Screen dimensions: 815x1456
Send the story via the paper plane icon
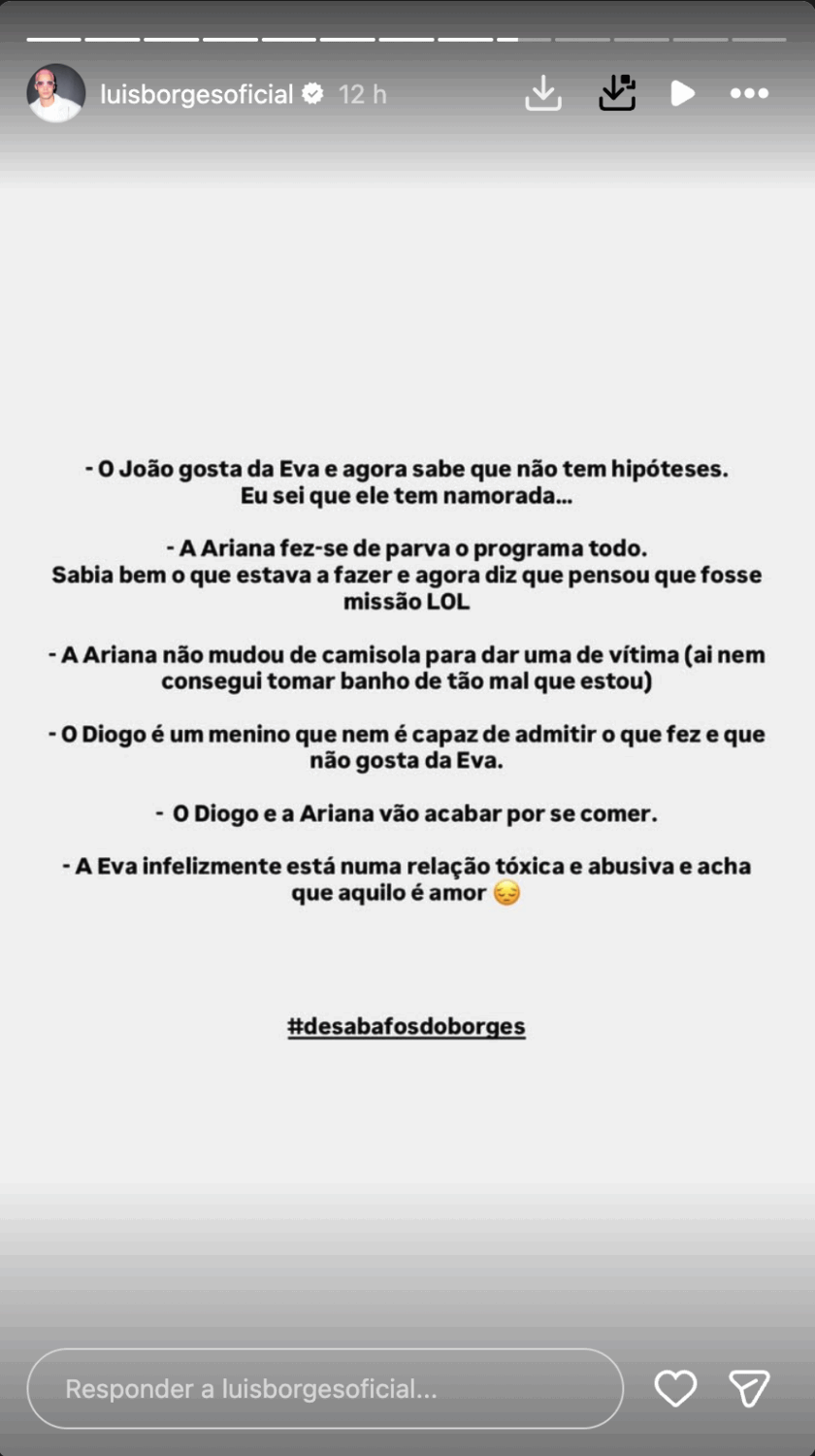(x=747, y=1388)
